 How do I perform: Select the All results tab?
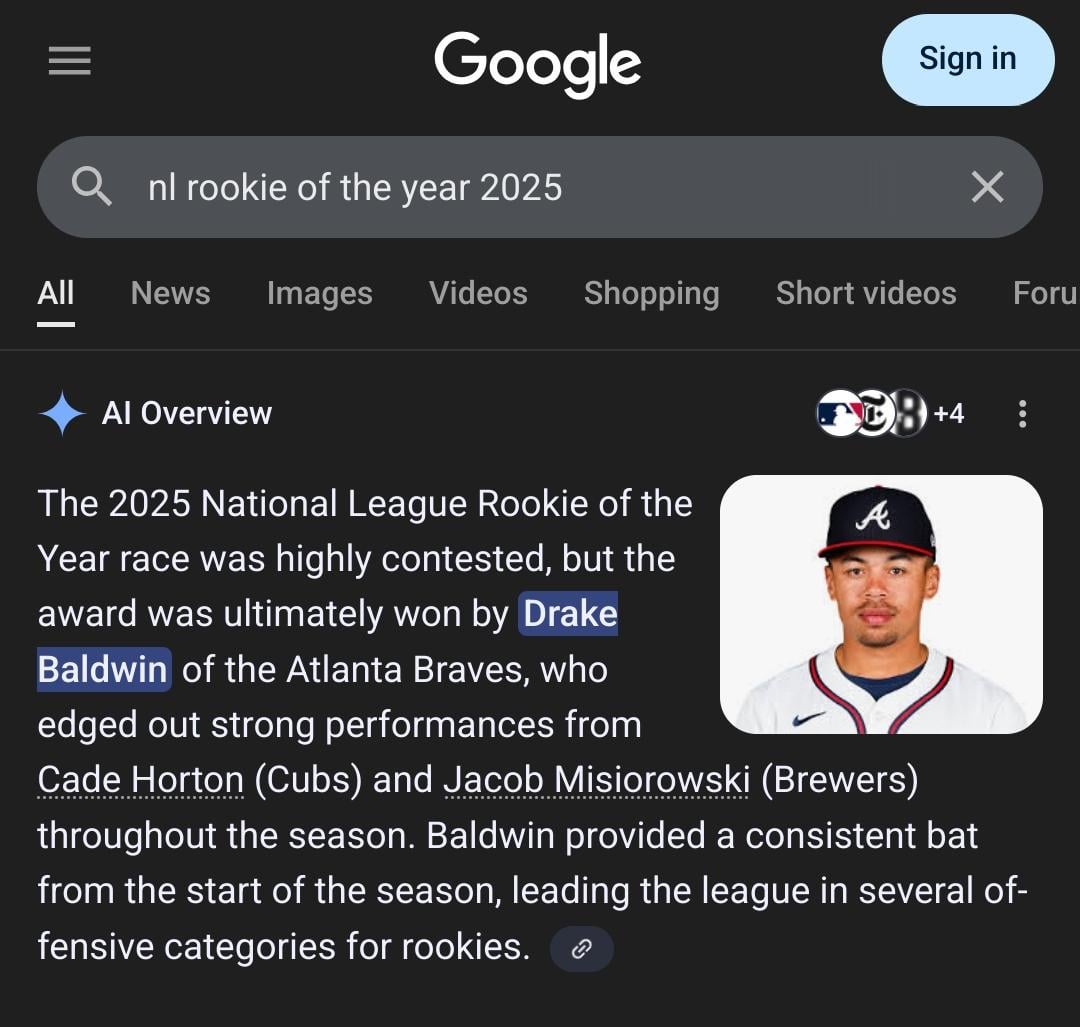[x=56, y=293]
